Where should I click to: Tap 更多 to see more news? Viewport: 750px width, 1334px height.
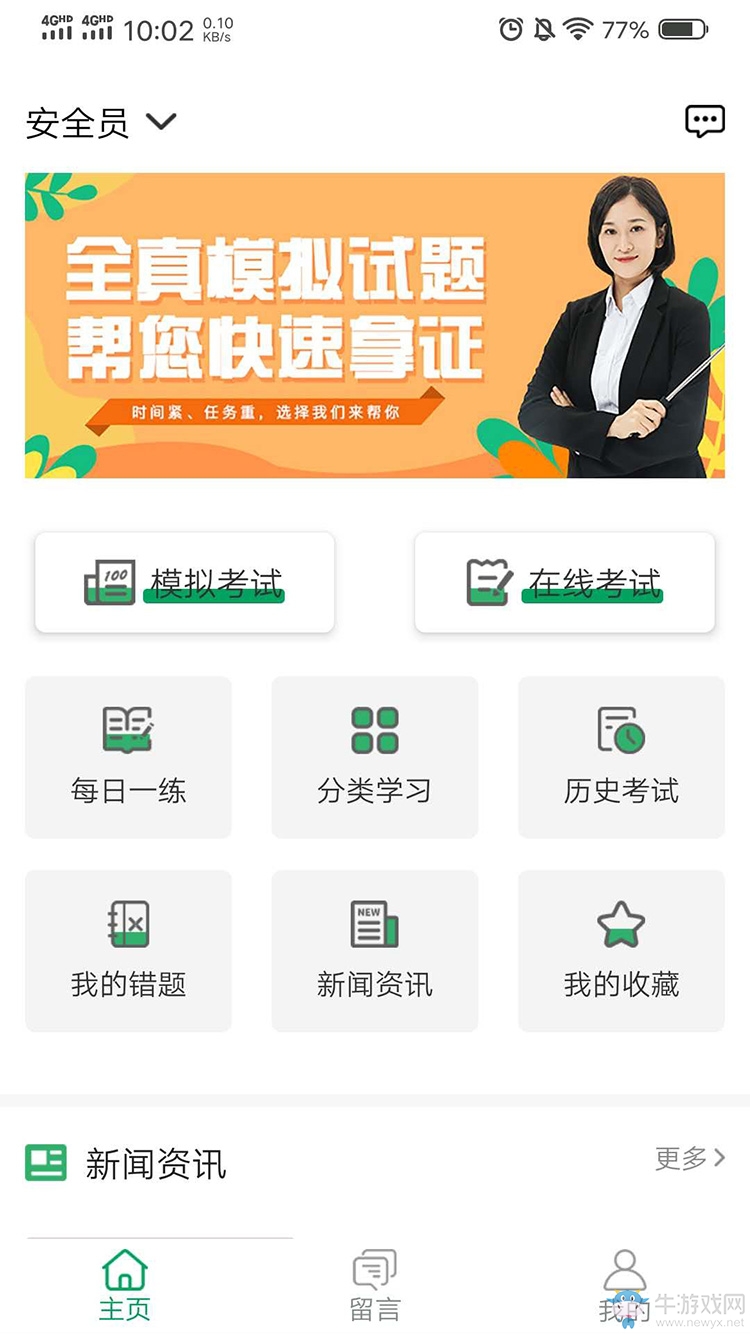click(x=690, y=1158)
